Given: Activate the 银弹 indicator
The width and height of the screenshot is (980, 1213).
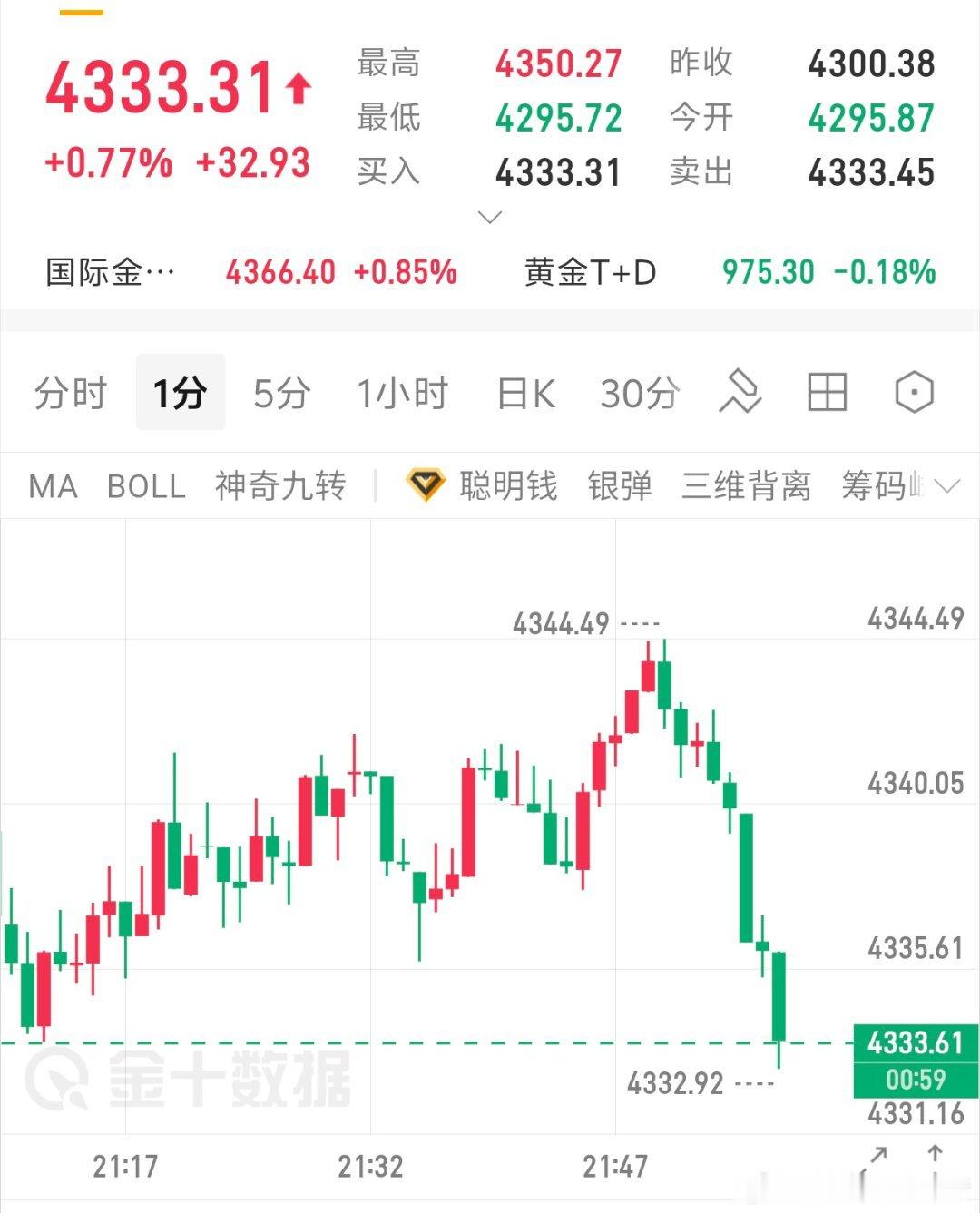Looking at the screenshot, I should click(x=617, y=486).
